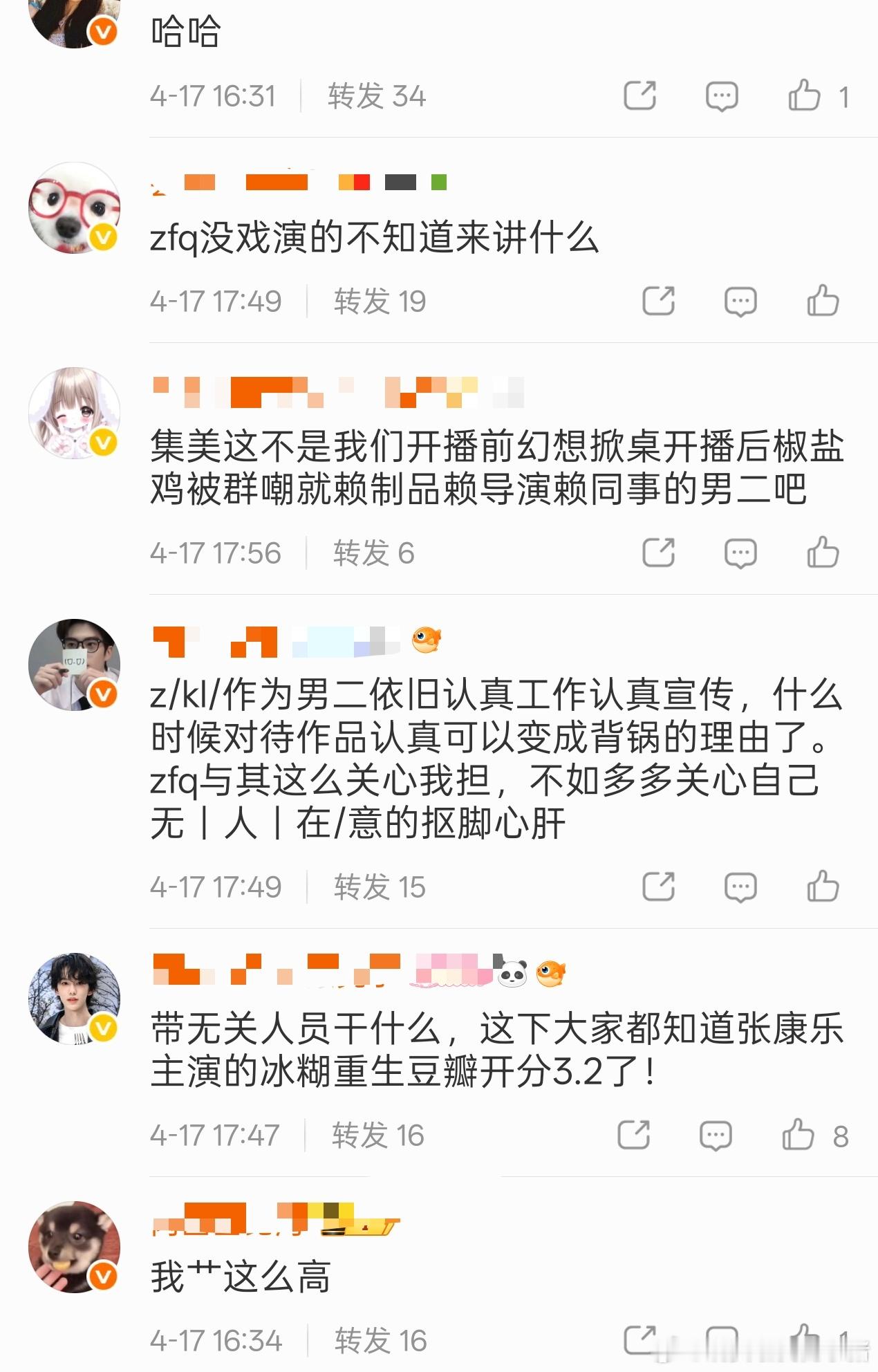The width and height of the screenshot is (878, 1372).
Task: Open the 转发 34 repost list
Action: 377,96
